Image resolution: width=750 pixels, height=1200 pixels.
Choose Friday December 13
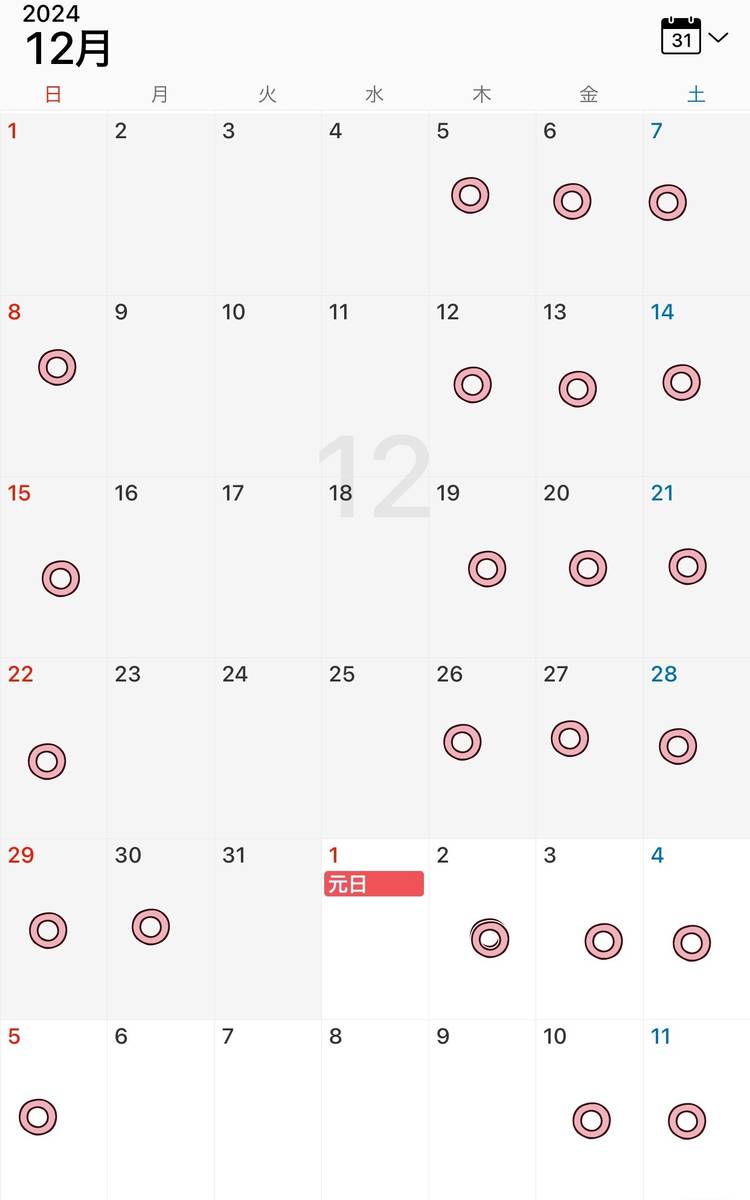coord(589,385)
